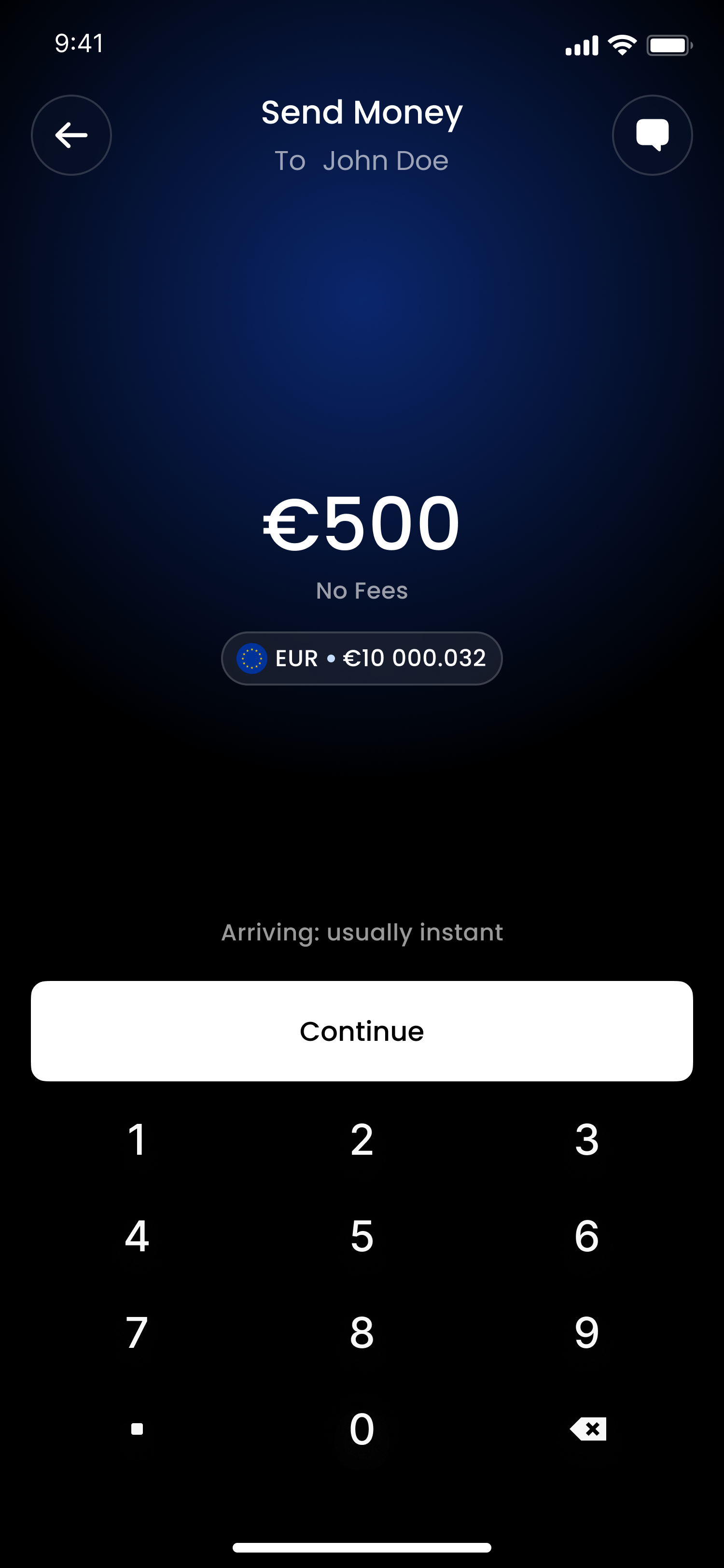Enter digit 5 on the keypad

tap(362, 1236)
